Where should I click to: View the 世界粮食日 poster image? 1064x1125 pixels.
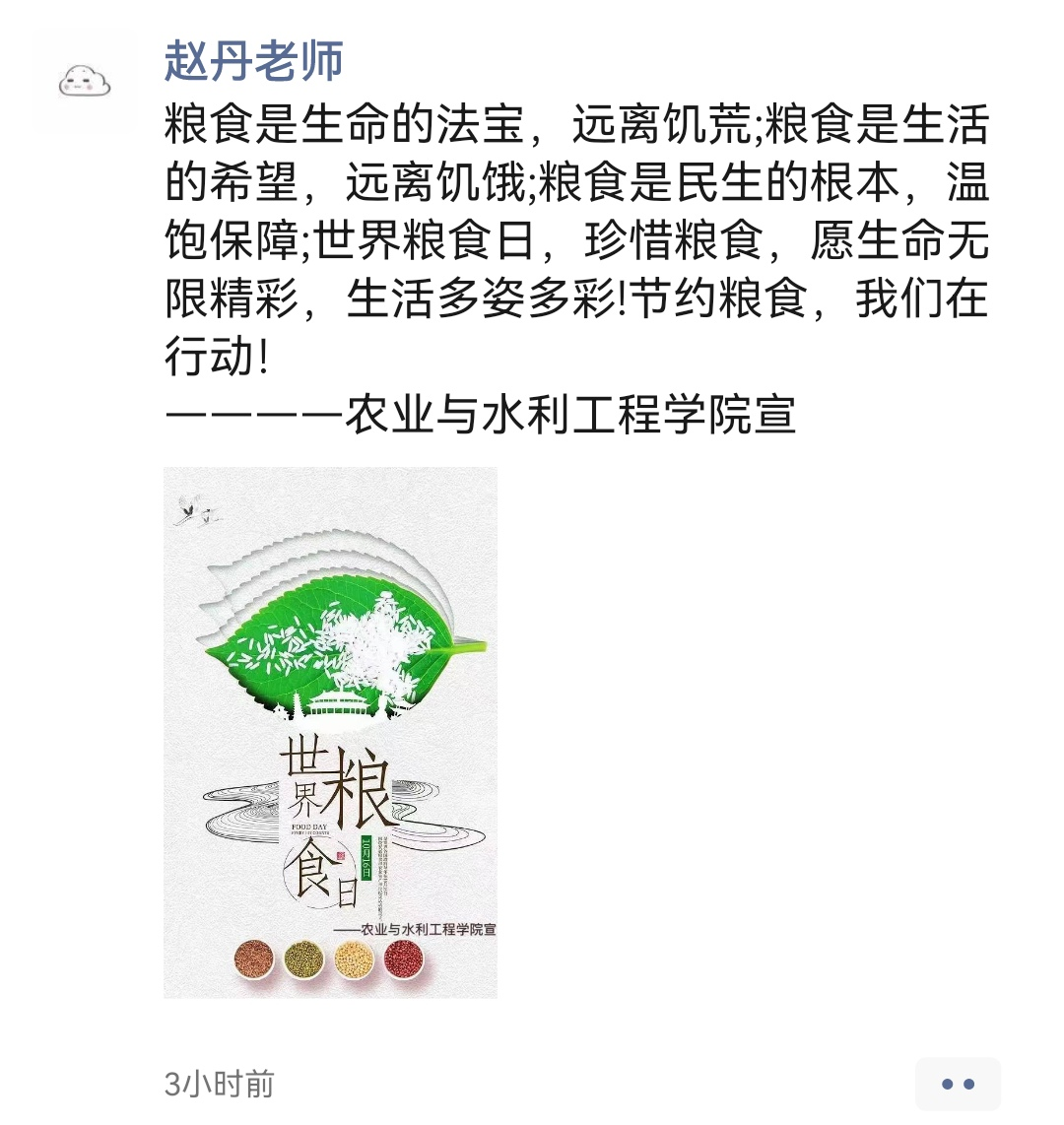pos(330,732)
